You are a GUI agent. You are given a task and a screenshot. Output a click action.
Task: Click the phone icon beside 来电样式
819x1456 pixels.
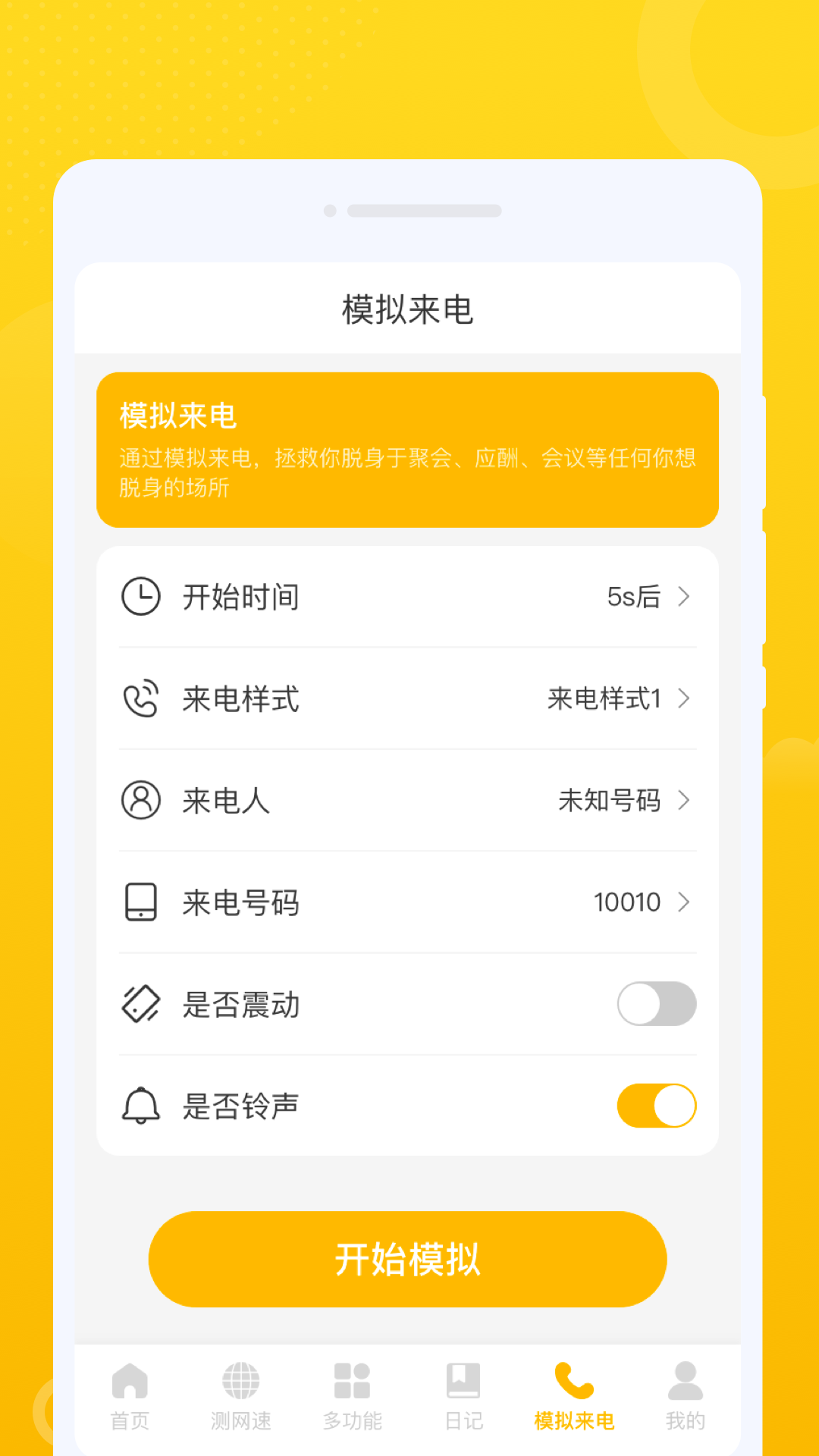click(x=140, y=700)
